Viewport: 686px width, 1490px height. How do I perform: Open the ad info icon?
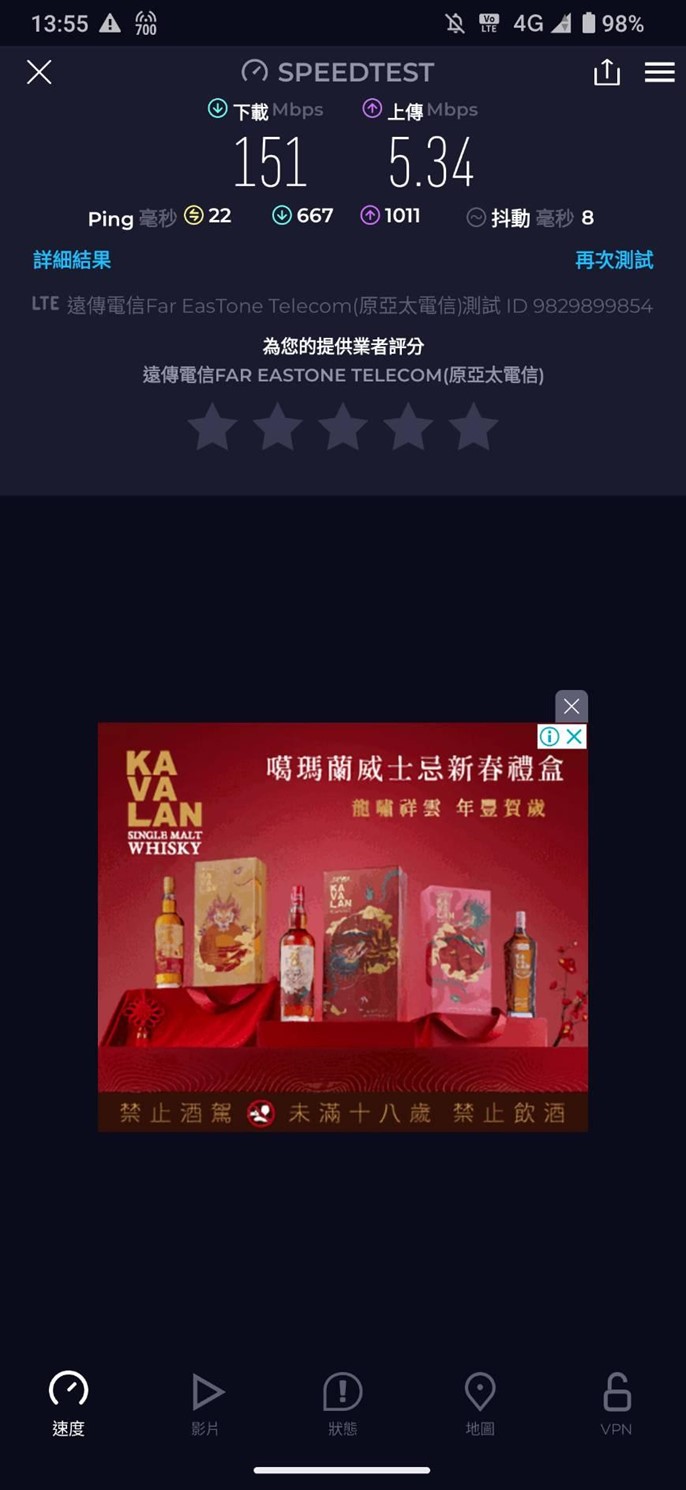[549, 737]
